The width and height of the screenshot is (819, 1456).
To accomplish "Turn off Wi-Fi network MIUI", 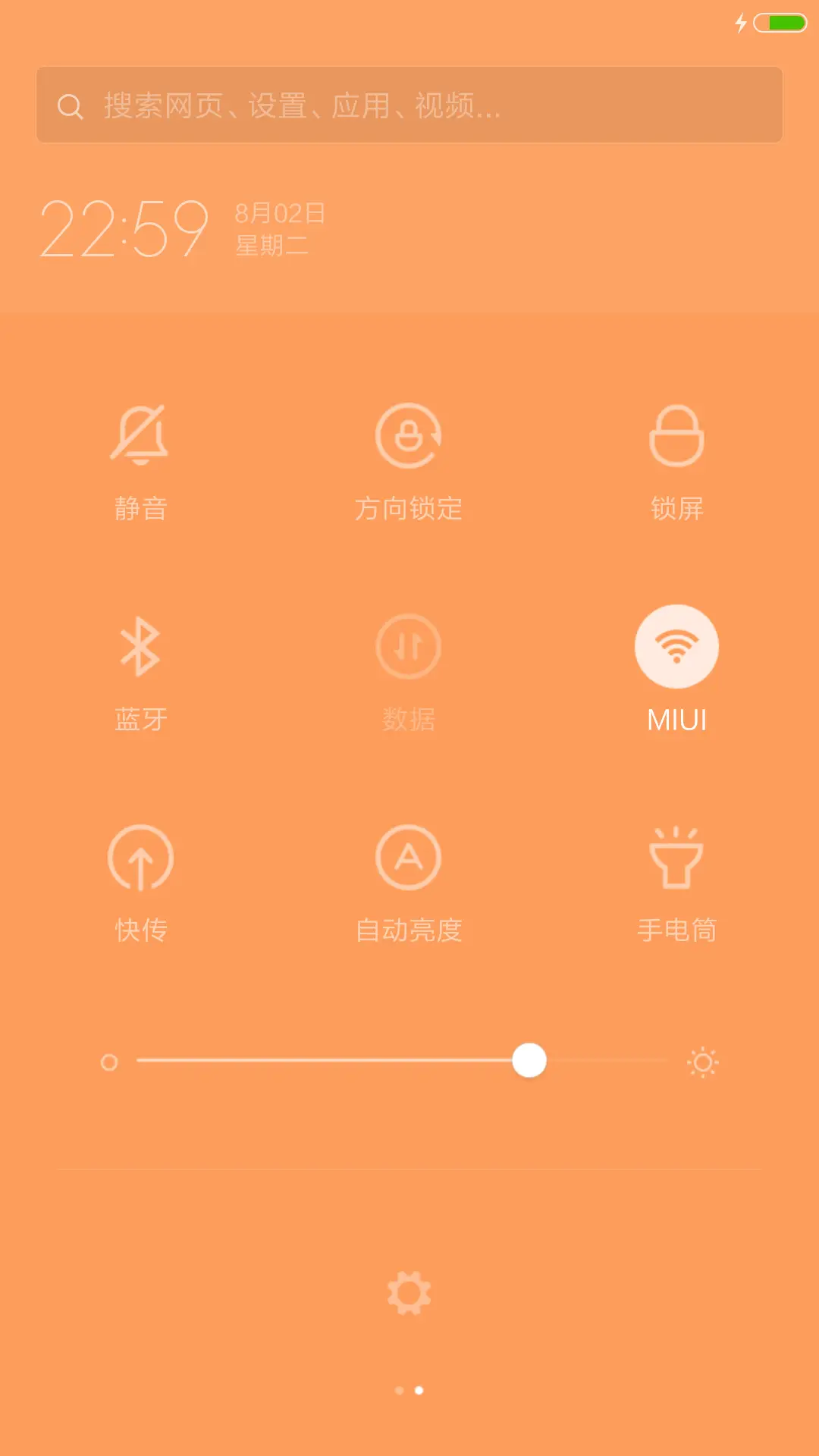I will pos(677,645).
